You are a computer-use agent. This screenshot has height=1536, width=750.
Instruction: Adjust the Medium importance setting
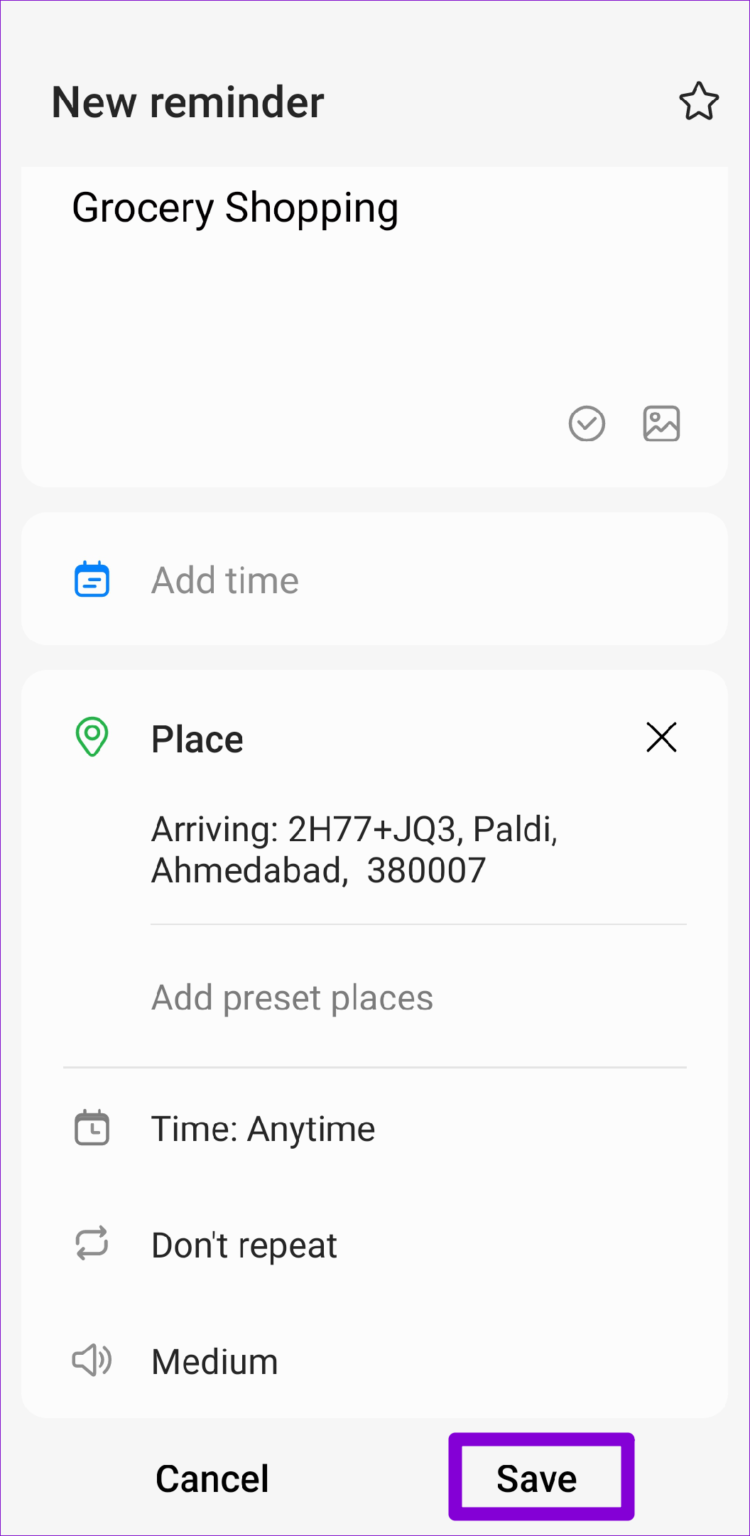pyautogui.click(x=214, y=1360)
